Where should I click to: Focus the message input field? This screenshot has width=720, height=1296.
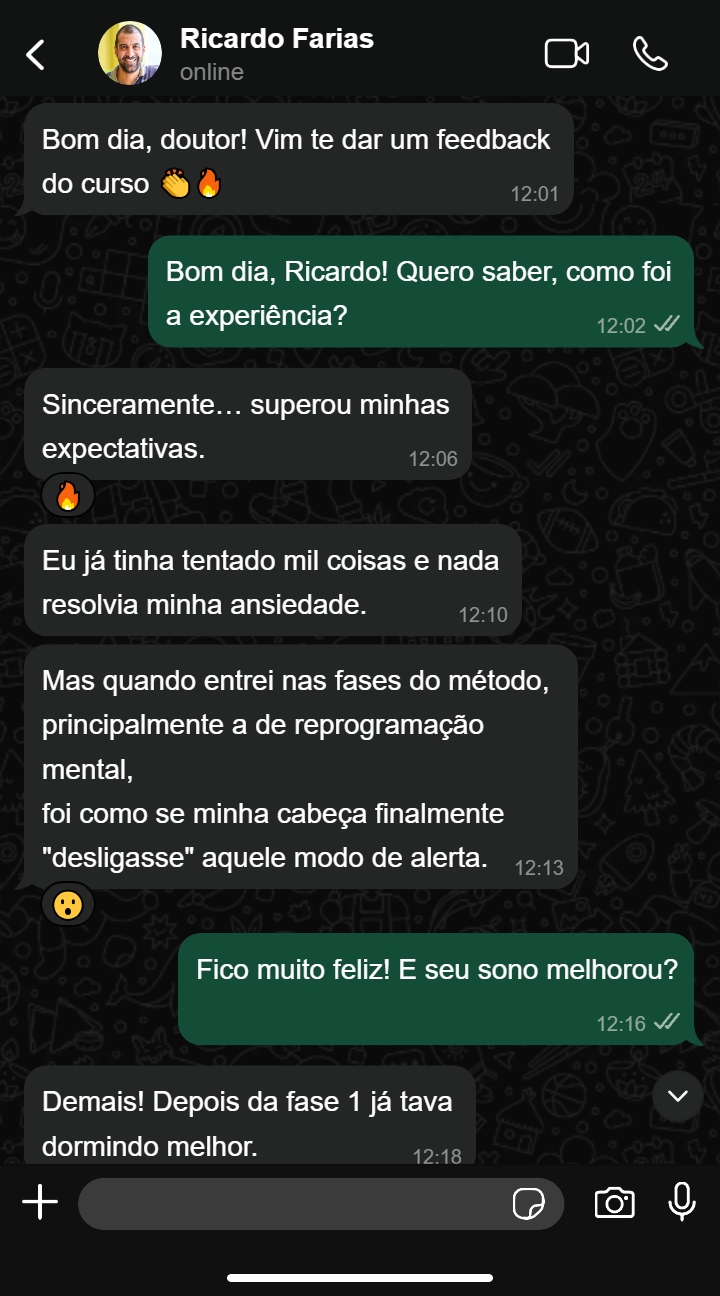(290, 1203)
